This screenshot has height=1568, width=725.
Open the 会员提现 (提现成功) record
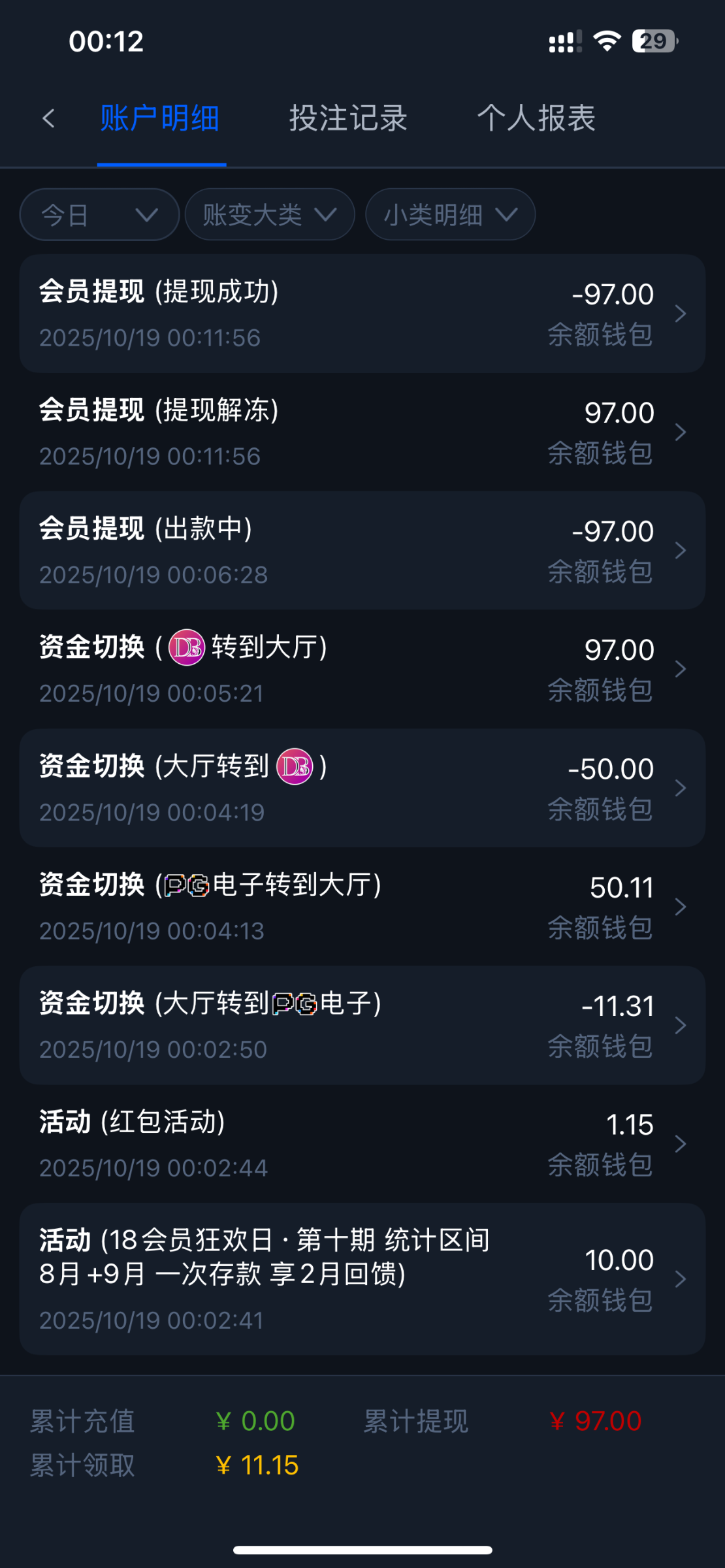(x=362, y=314)
